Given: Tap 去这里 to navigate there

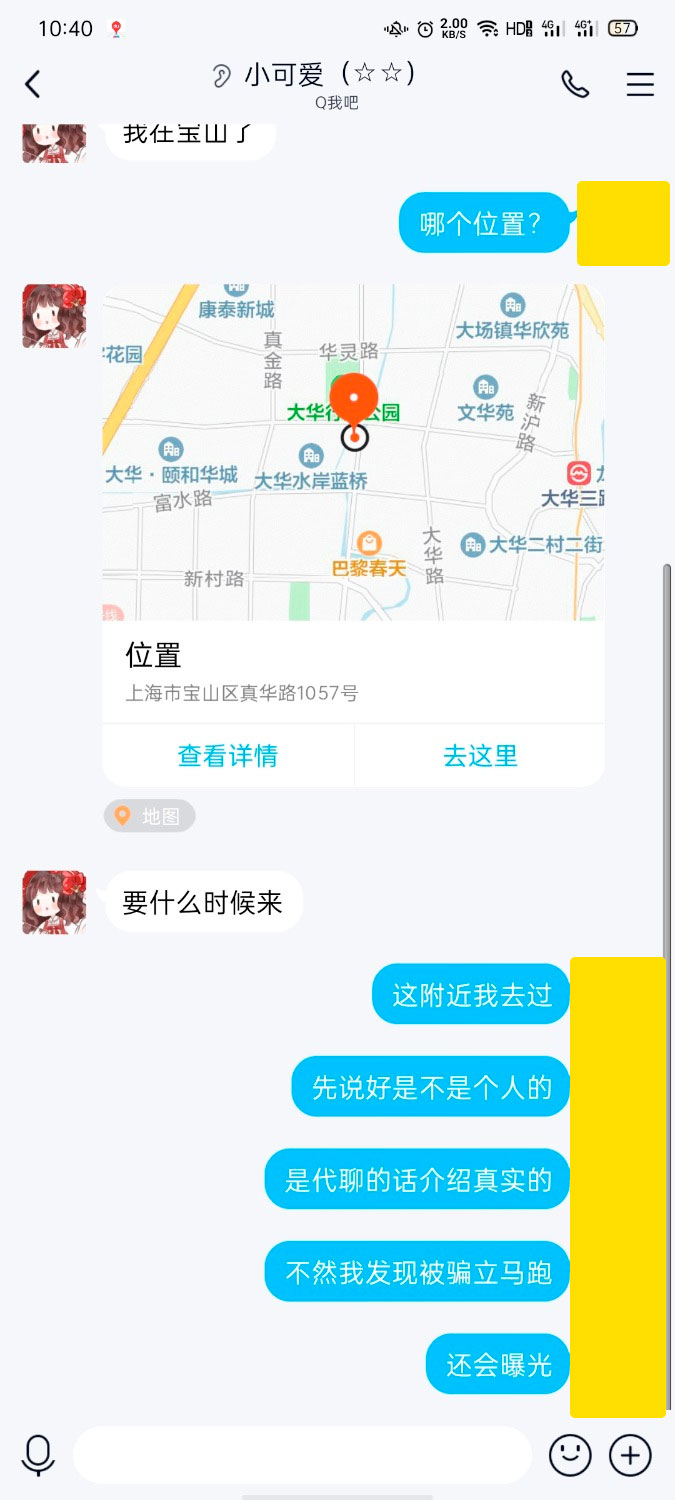Looking at the screenshot, I should click(480, 756).
